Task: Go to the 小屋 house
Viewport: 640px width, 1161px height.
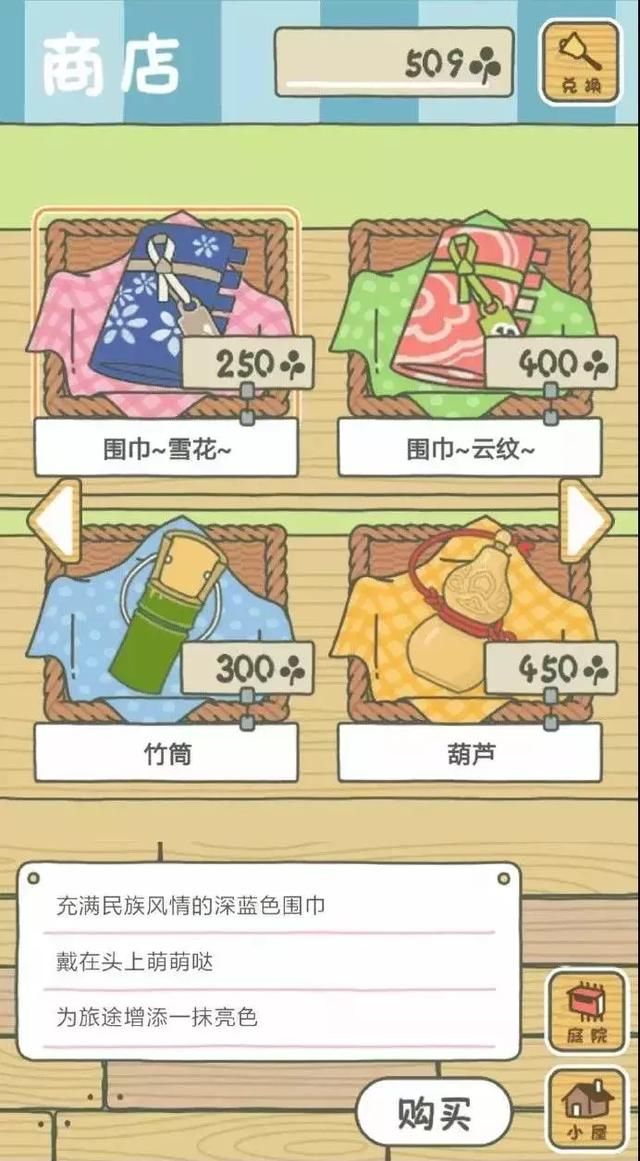Action: pyautogui.click(x=586, y=1105)
